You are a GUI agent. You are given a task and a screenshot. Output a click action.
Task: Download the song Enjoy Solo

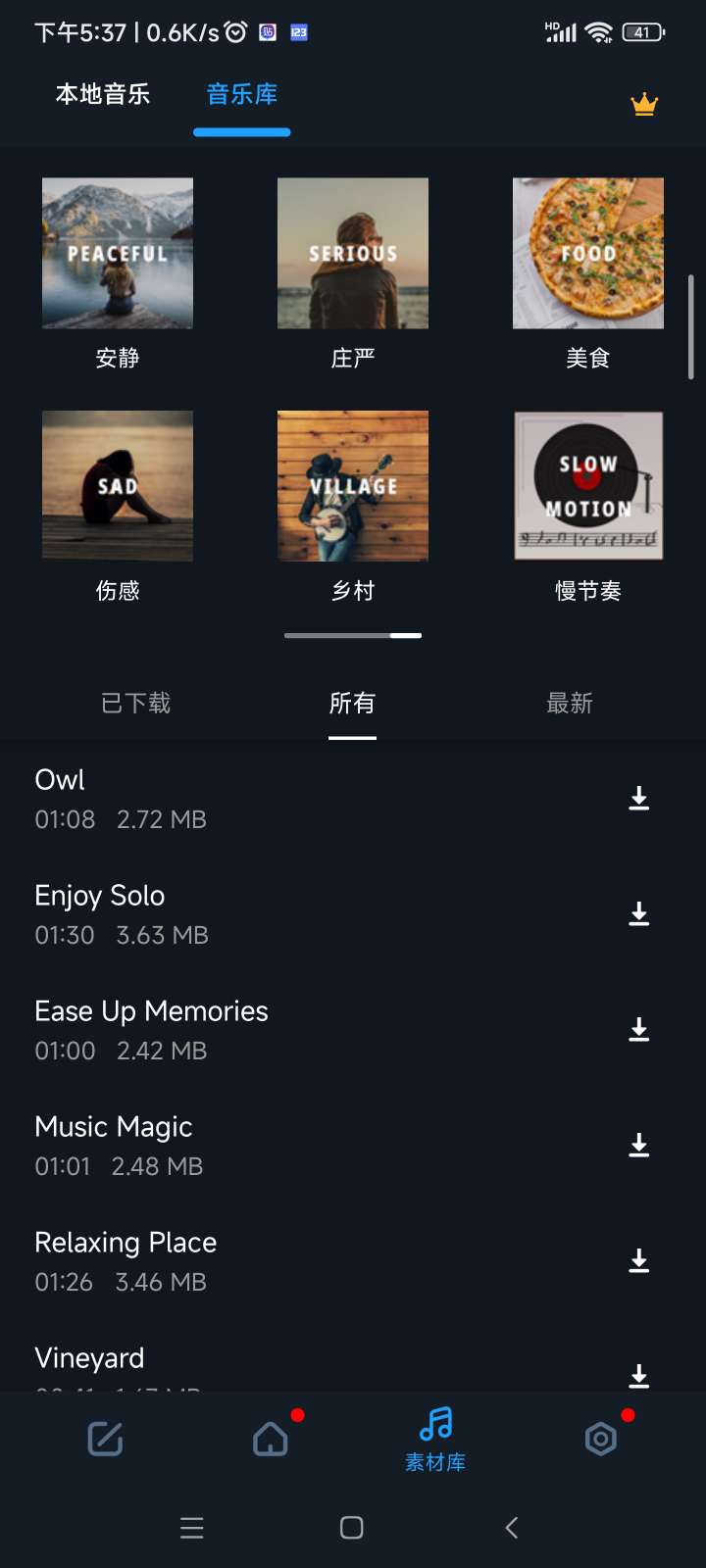[x=639, y=914]
